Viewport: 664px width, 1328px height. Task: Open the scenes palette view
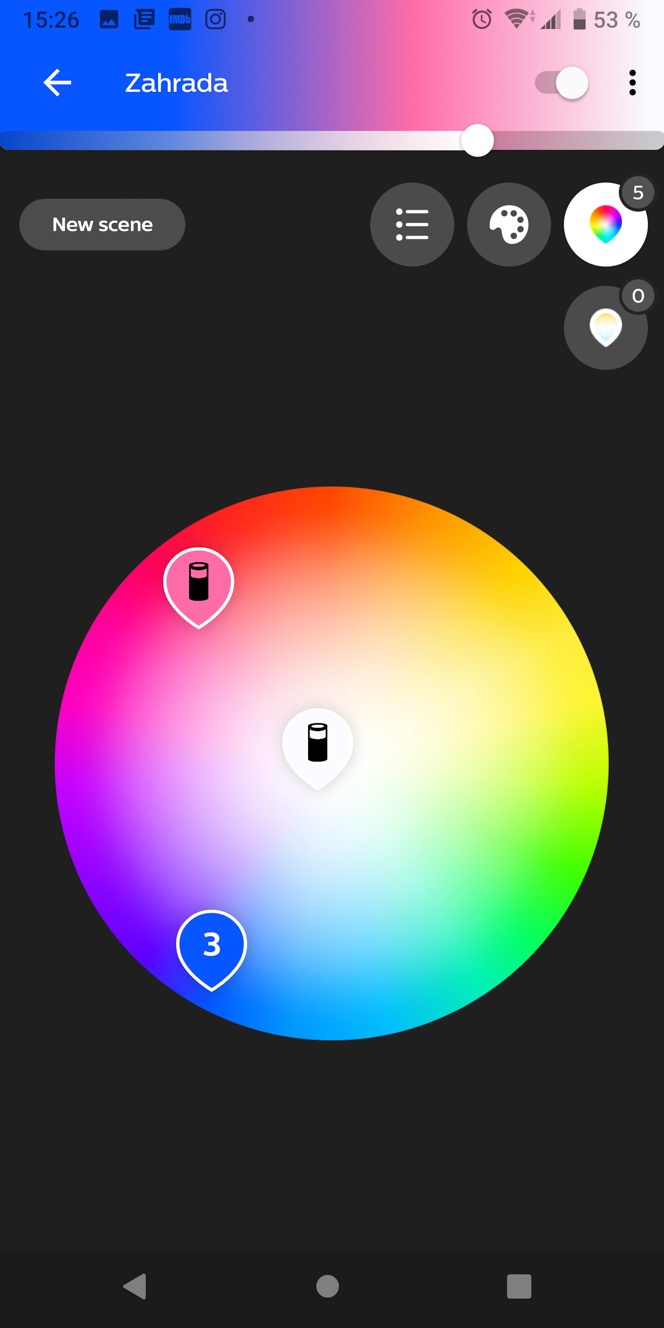coord(509,224)
